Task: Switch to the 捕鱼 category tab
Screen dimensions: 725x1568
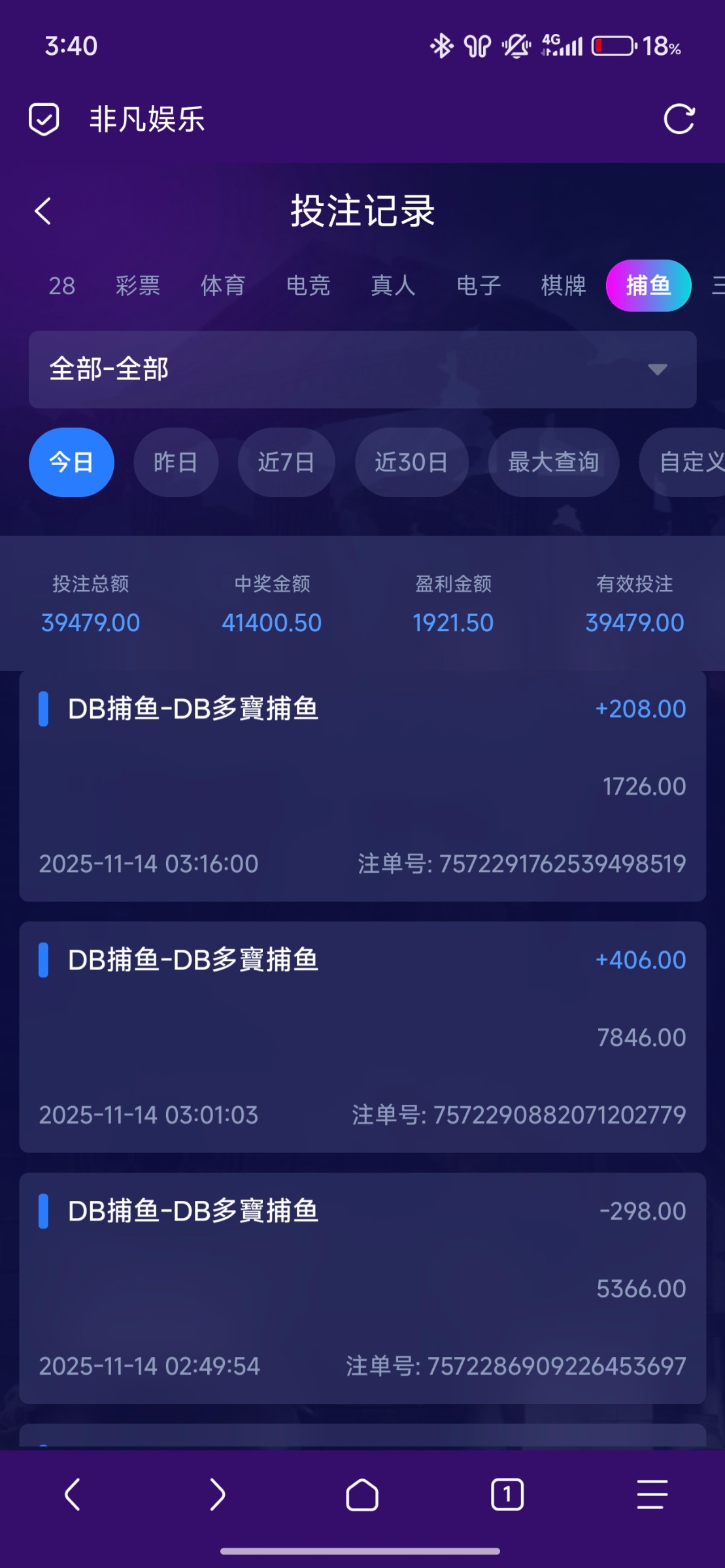Action: [x=648, y=286]
